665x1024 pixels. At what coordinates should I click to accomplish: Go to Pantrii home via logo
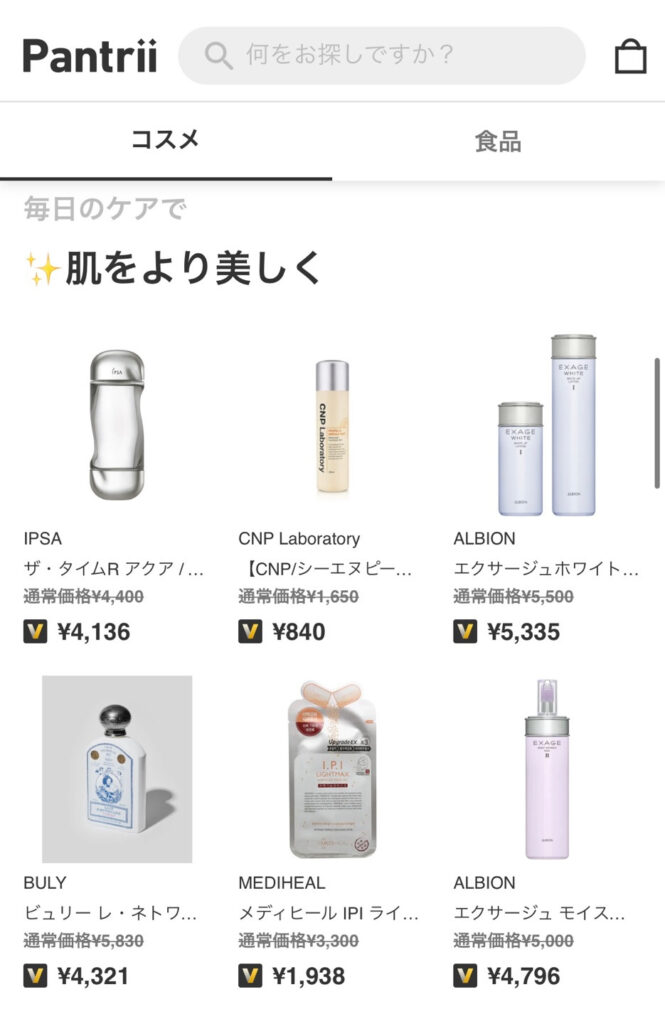[90, 56]
